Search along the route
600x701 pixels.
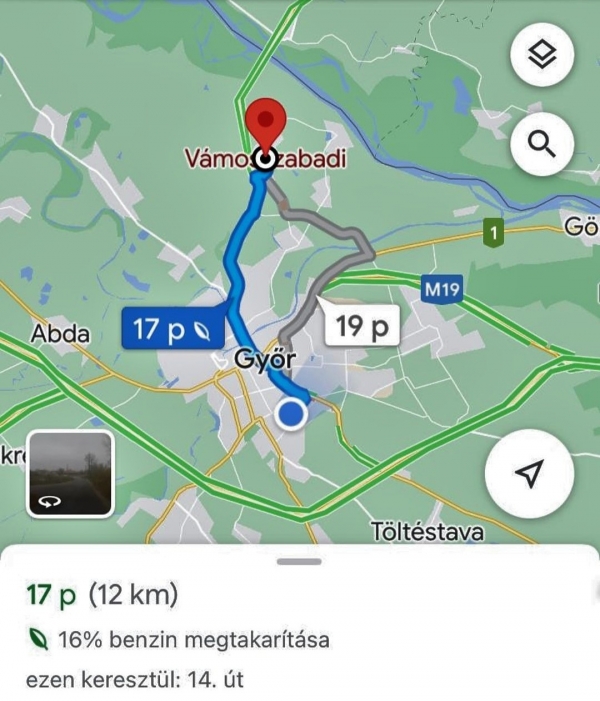[541, 146]
